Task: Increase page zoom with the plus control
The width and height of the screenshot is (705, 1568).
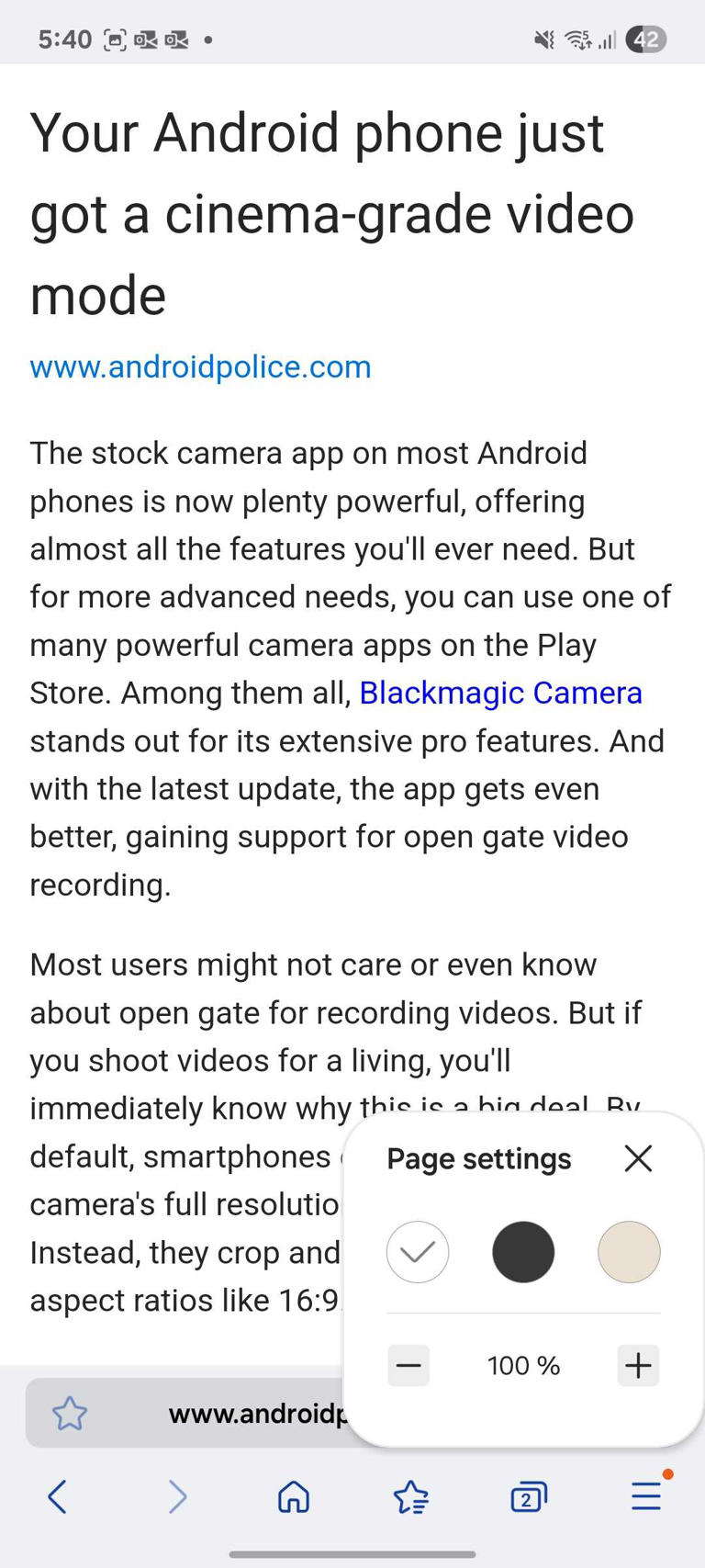Action: click(637, 1365)
